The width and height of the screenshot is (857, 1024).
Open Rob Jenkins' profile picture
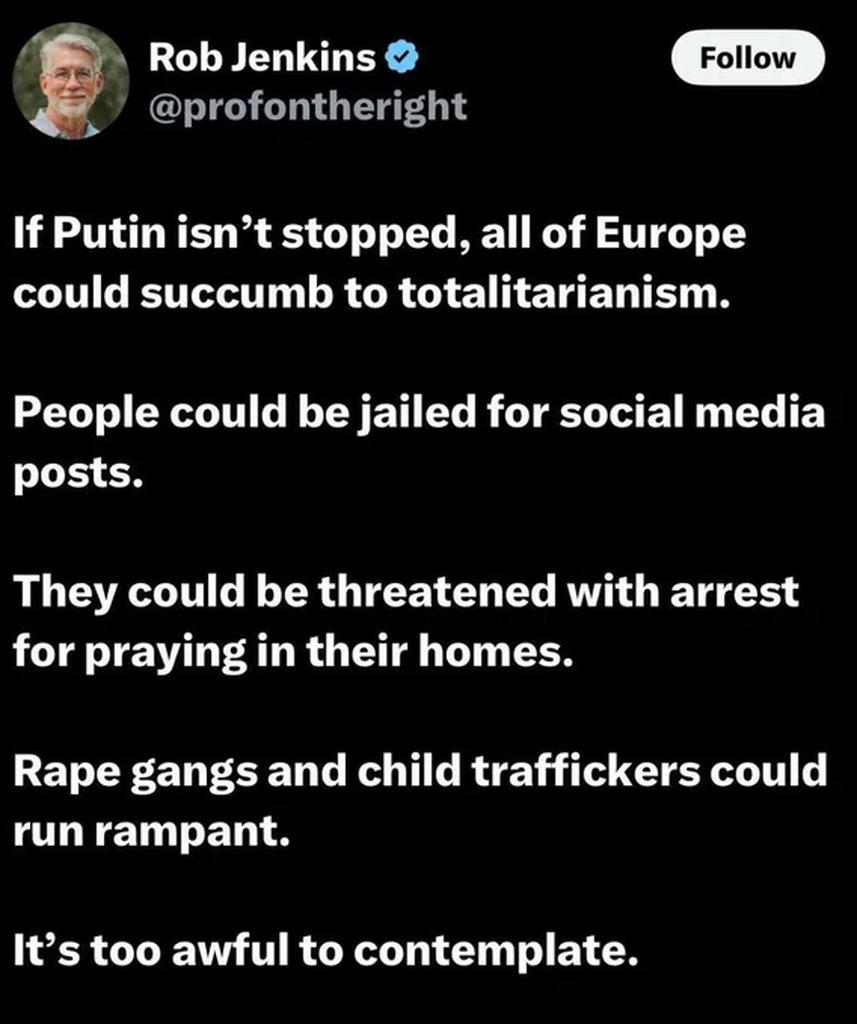click(x=71, y=79)
